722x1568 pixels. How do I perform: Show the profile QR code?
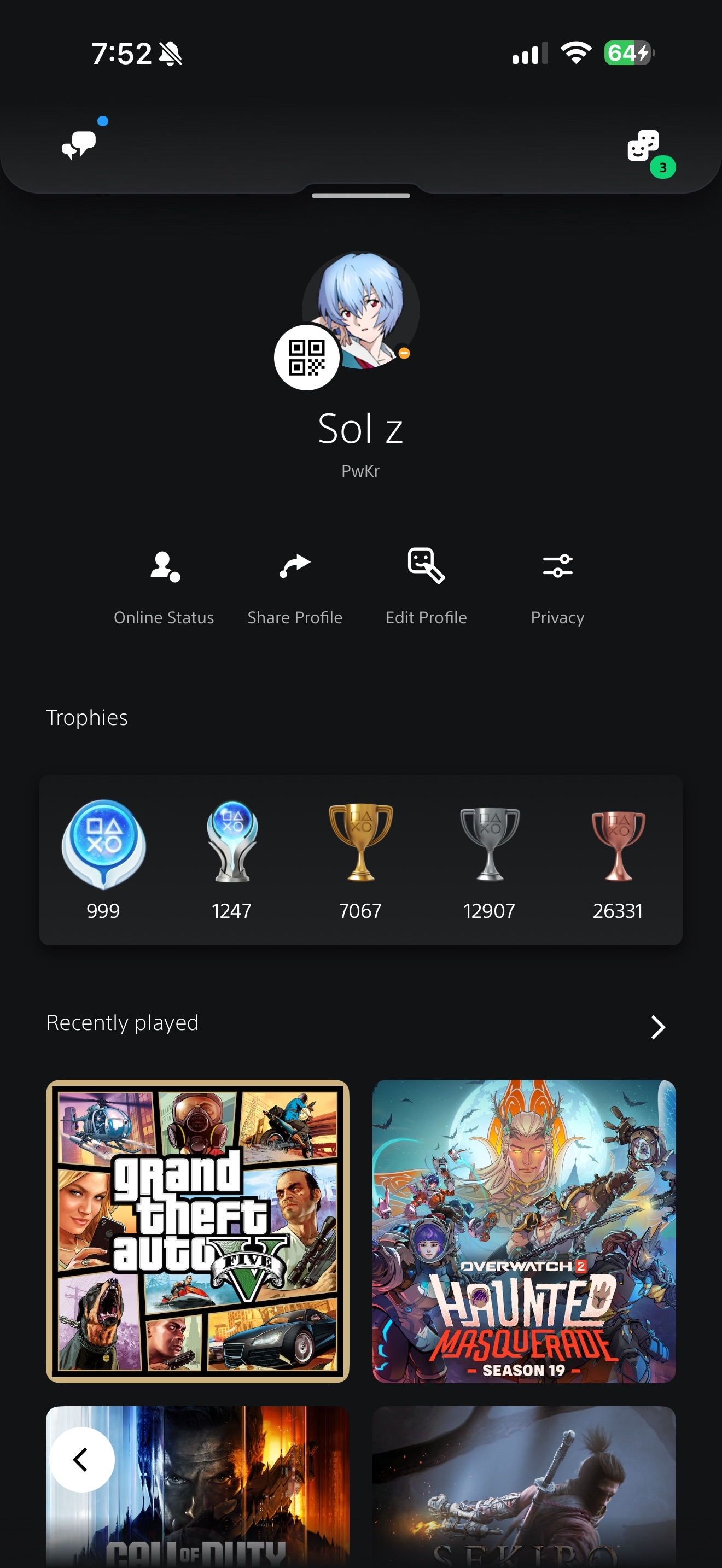pyautogui.click(x=306, y=358)
